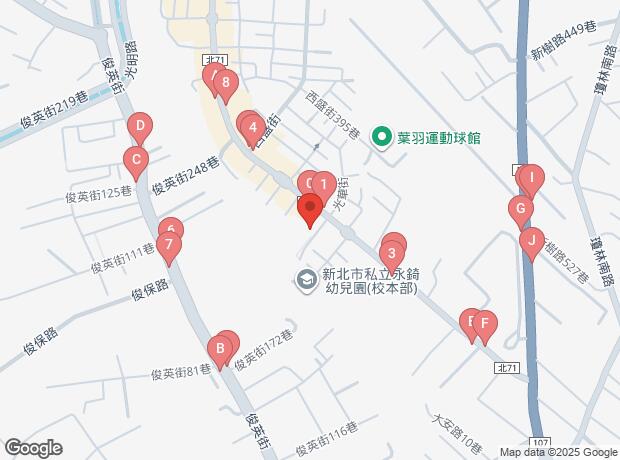Tap the marker labeled B

[216, 349]
